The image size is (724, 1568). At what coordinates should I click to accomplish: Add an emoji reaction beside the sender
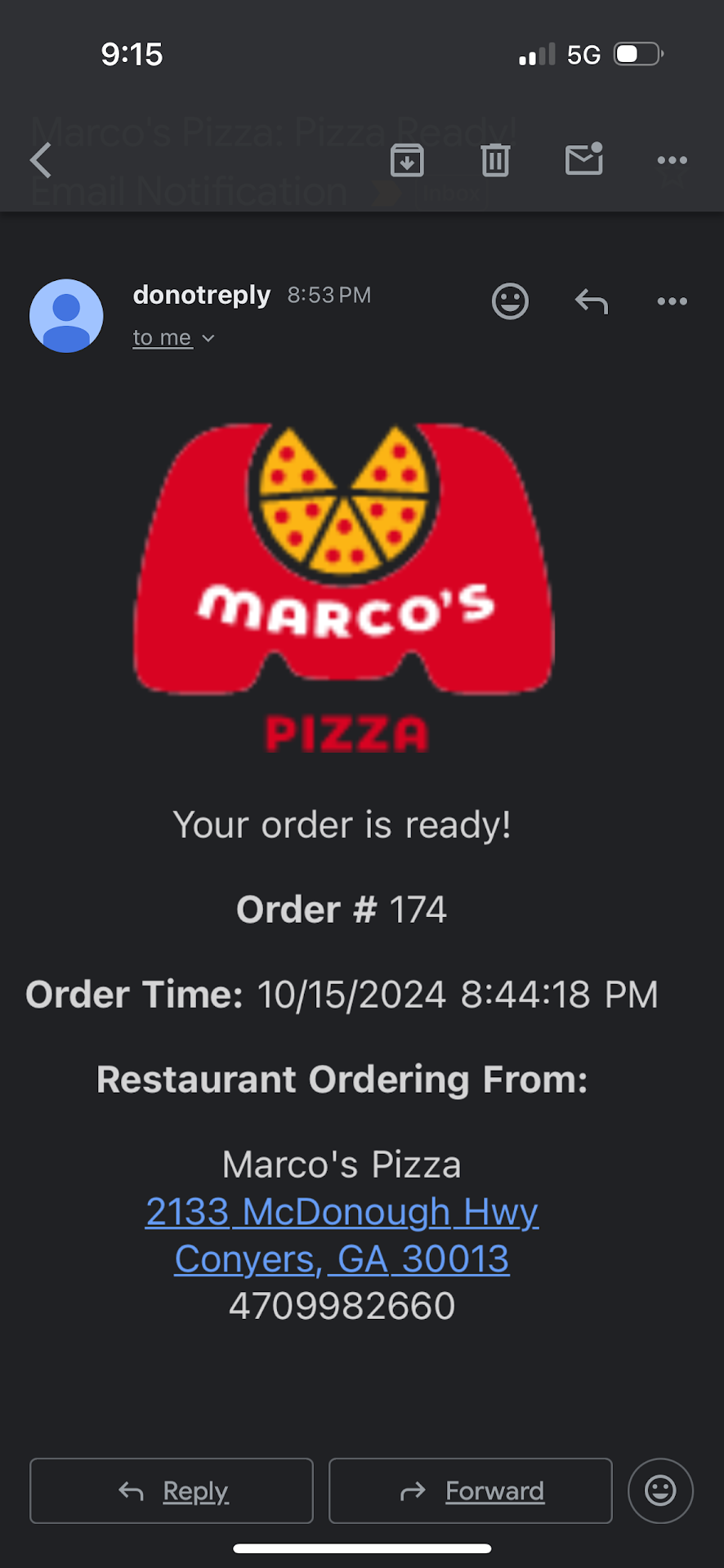[510, 301]
